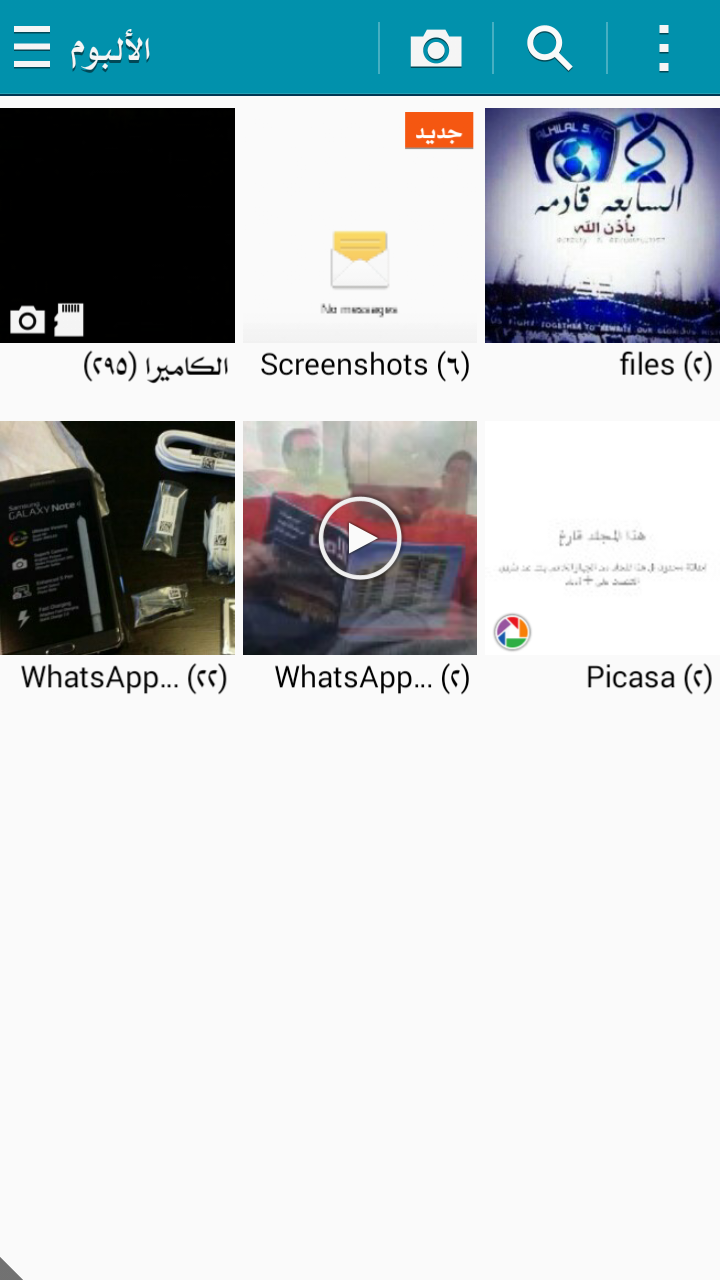Open the Screenshots album
The width and height of the screenshot is (720, 1280).
point(360,226)
